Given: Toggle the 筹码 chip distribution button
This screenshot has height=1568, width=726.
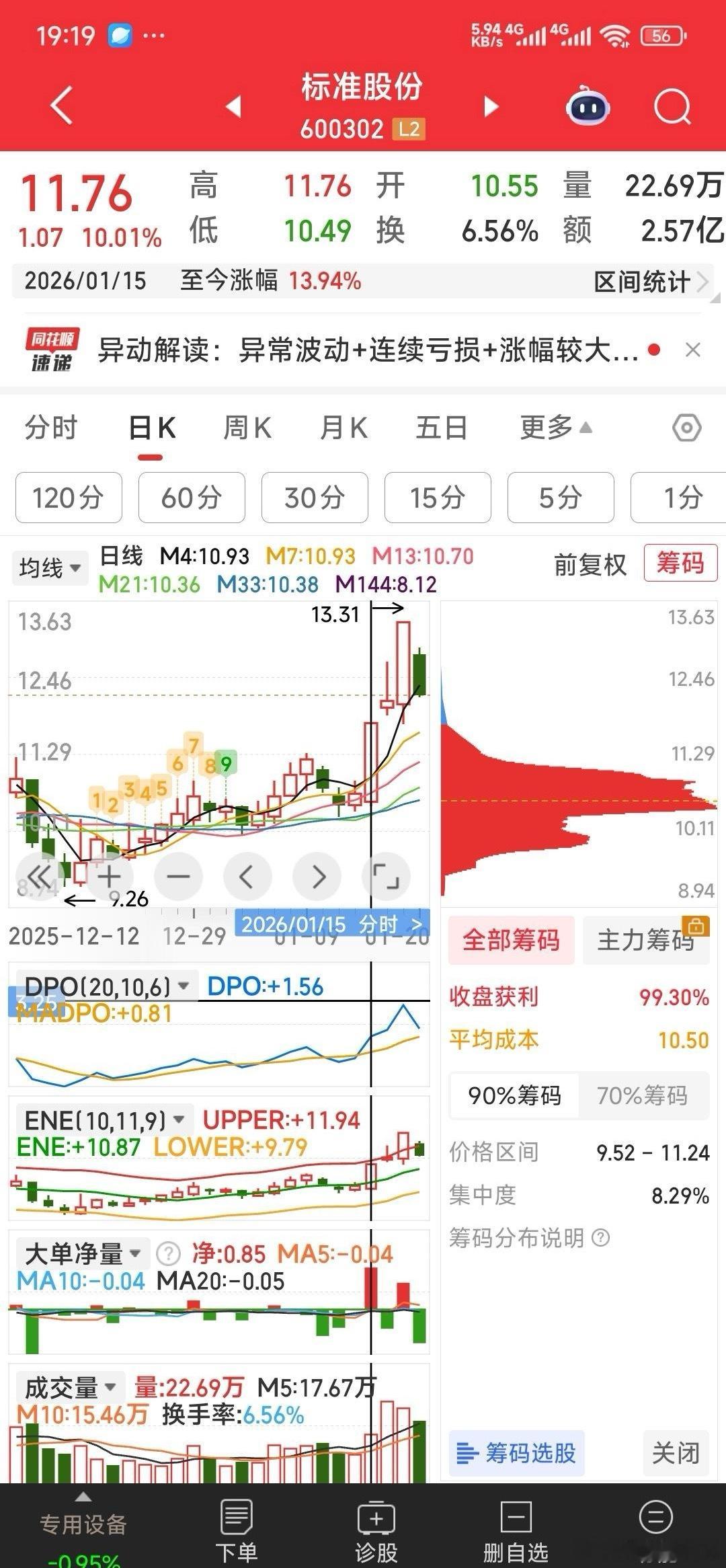Looking at the screenshot, I should [x=680, y=563].
